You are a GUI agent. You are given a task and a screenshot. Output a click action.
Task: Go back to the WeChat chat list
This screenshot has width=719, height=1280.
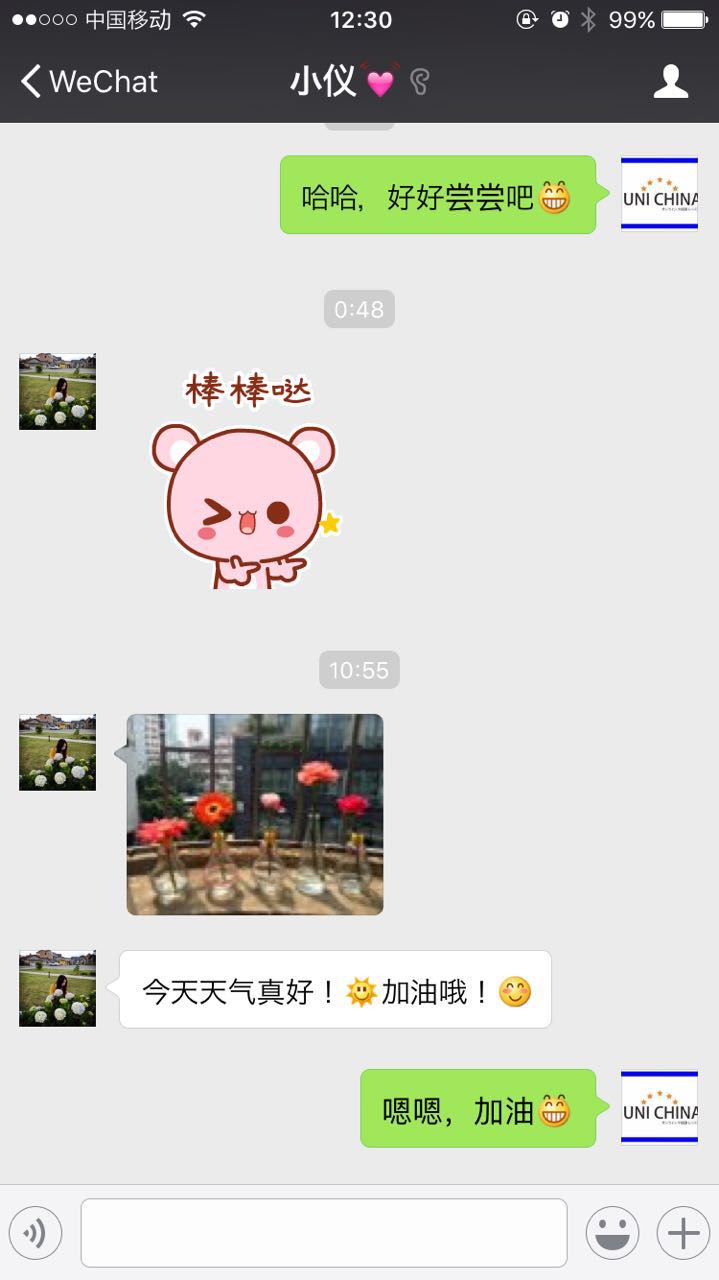click(90, 81)
